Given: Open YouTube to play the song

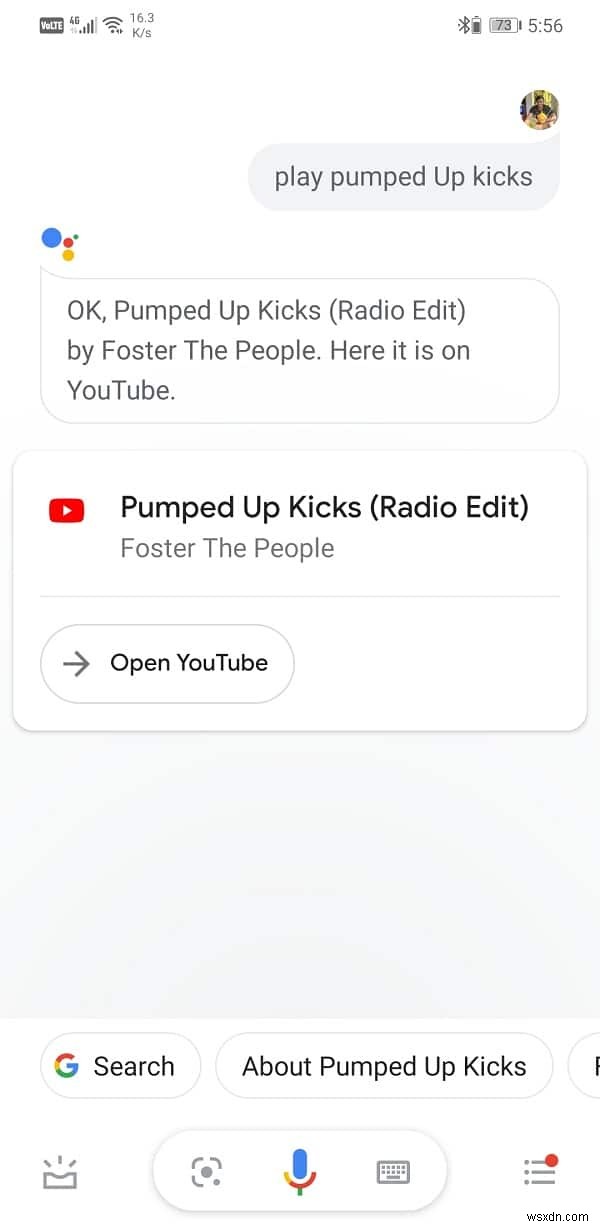Looking at the screenshot, I should click(x=167, y=663).
